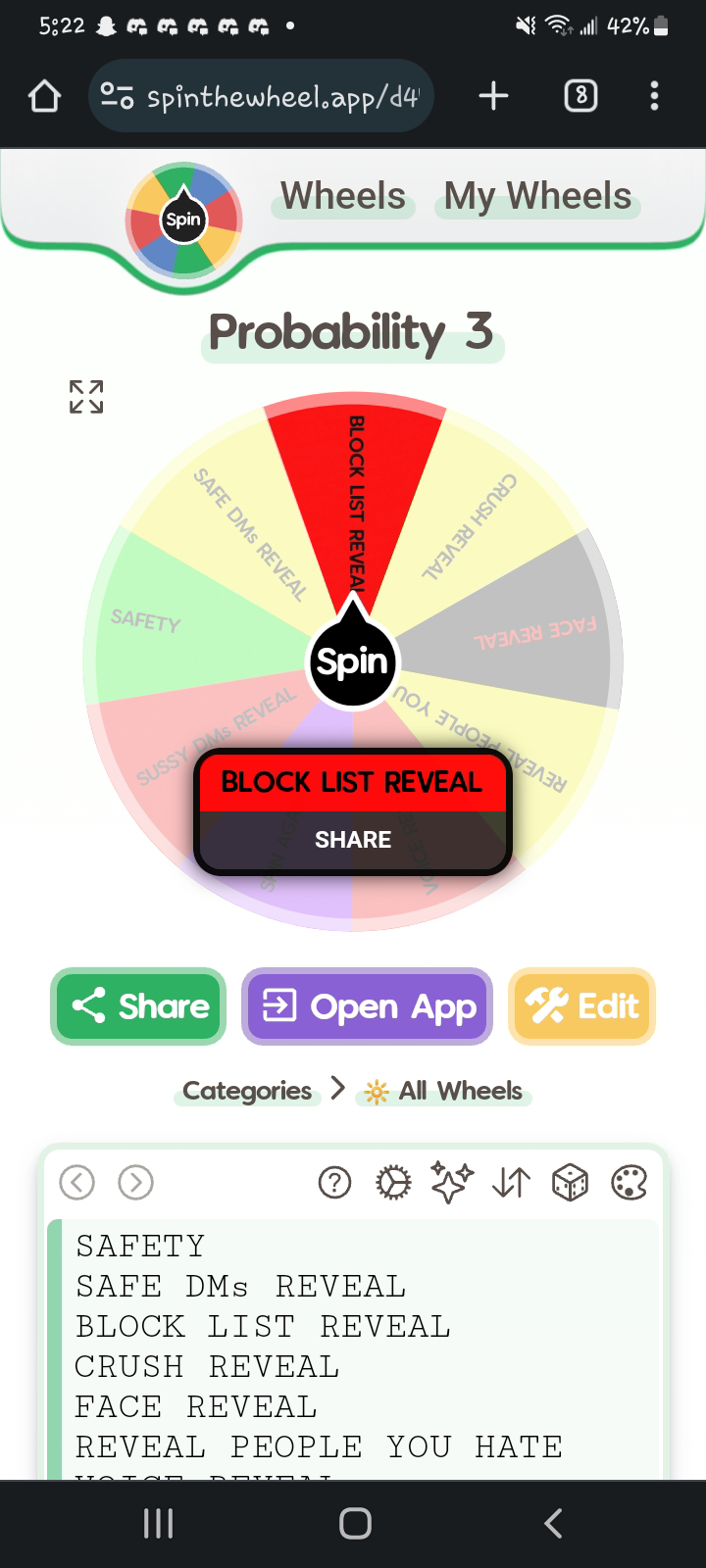Viewport: 706px width, 1568px height.
Task: Shuffle entries with the dice icon
Action: (x=570, y=1184)
